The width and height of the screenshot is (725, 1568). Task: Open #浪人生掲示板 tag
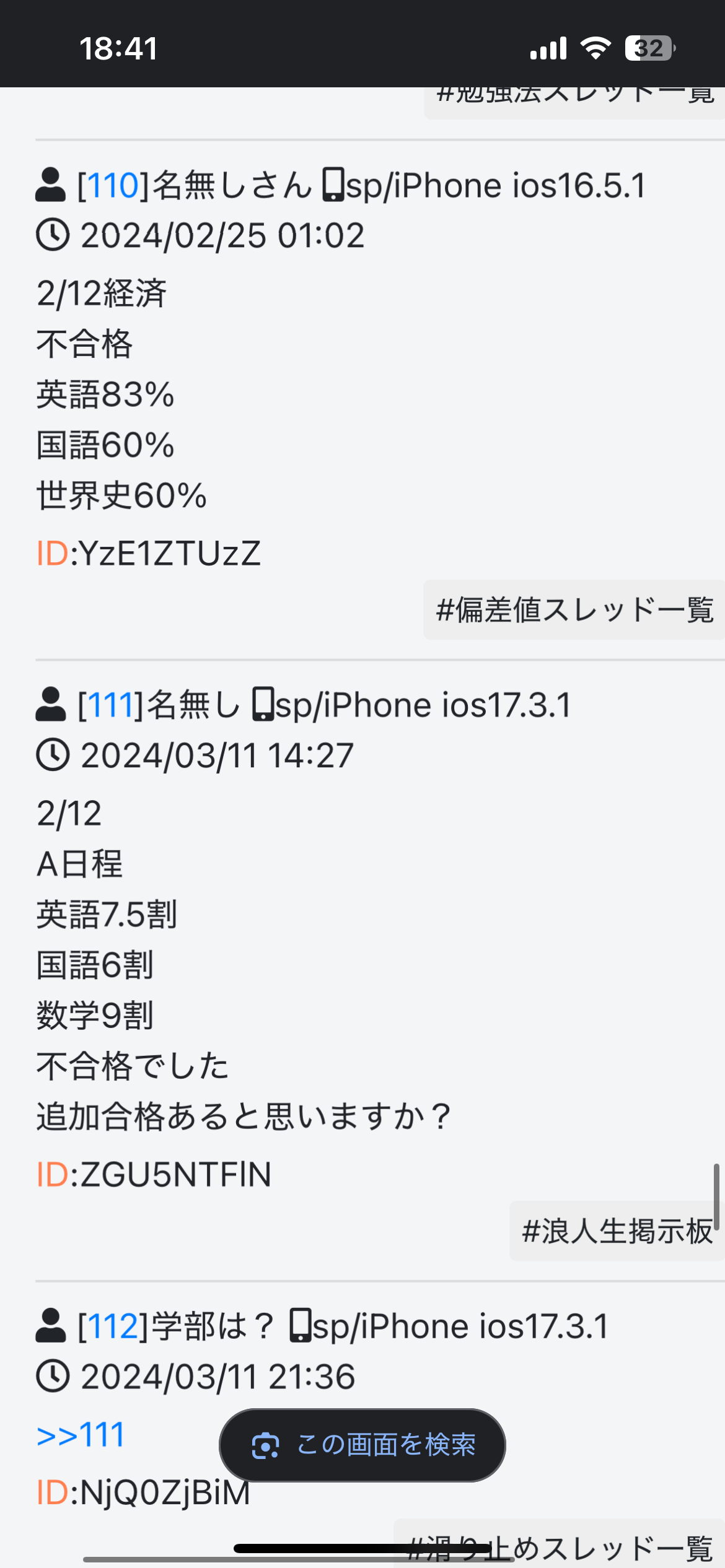(x=617, y=1231)
